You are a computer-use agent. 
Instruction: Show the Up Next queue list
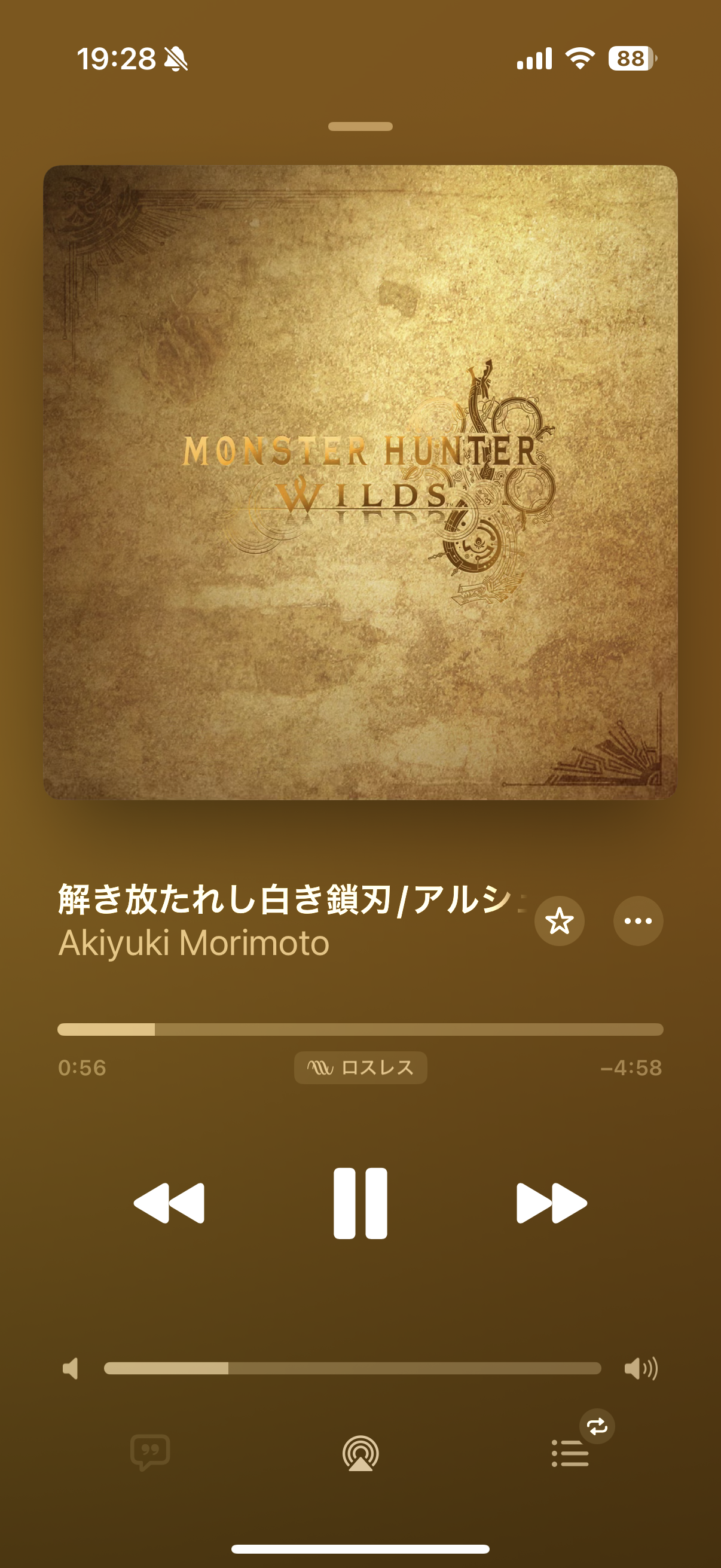(x=570, y=1453)
